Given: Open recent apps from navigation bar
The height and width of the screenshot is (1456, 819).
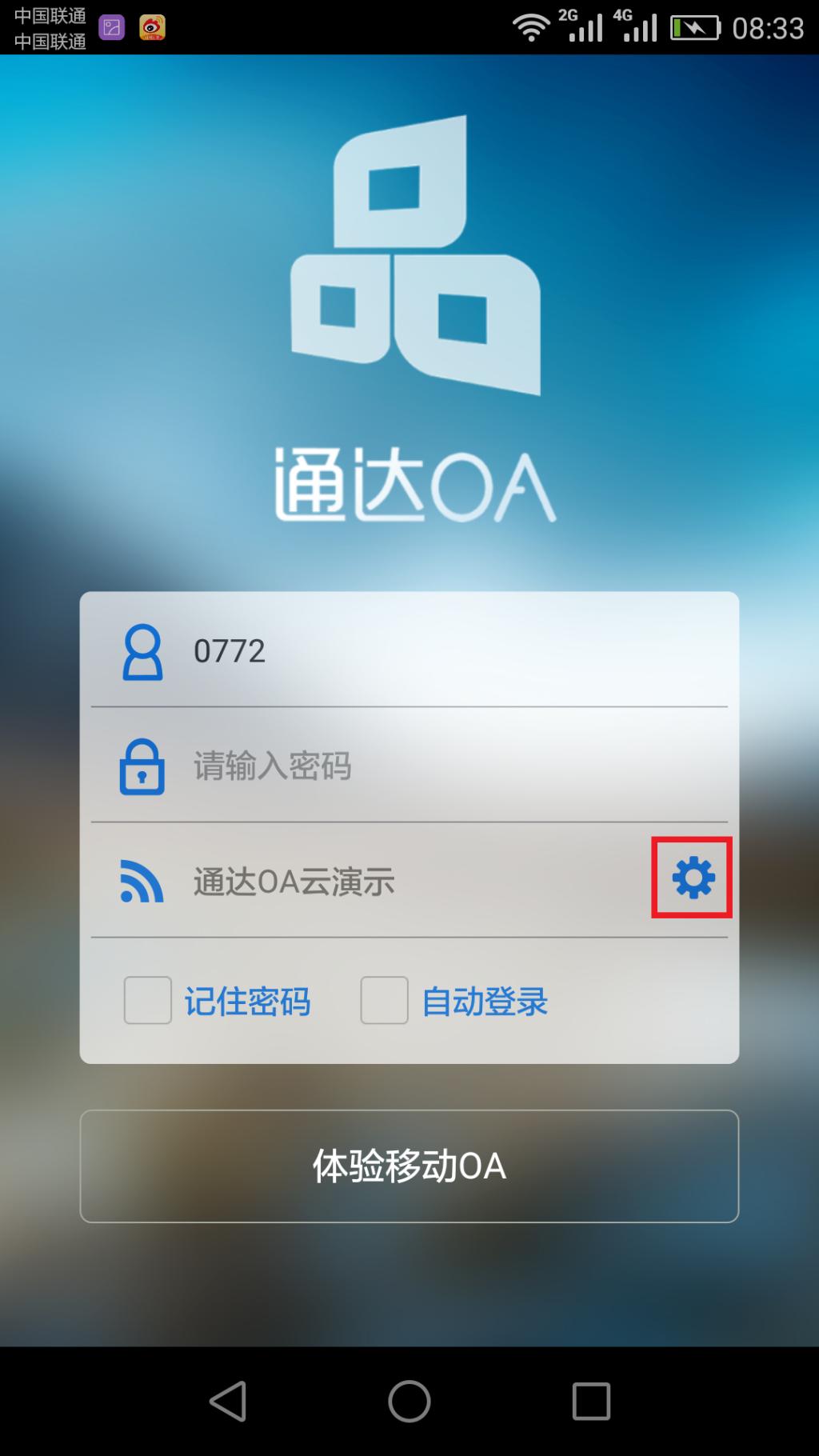Looking at the screenshot, I should pyautogui.click(x=591, y=1402).
